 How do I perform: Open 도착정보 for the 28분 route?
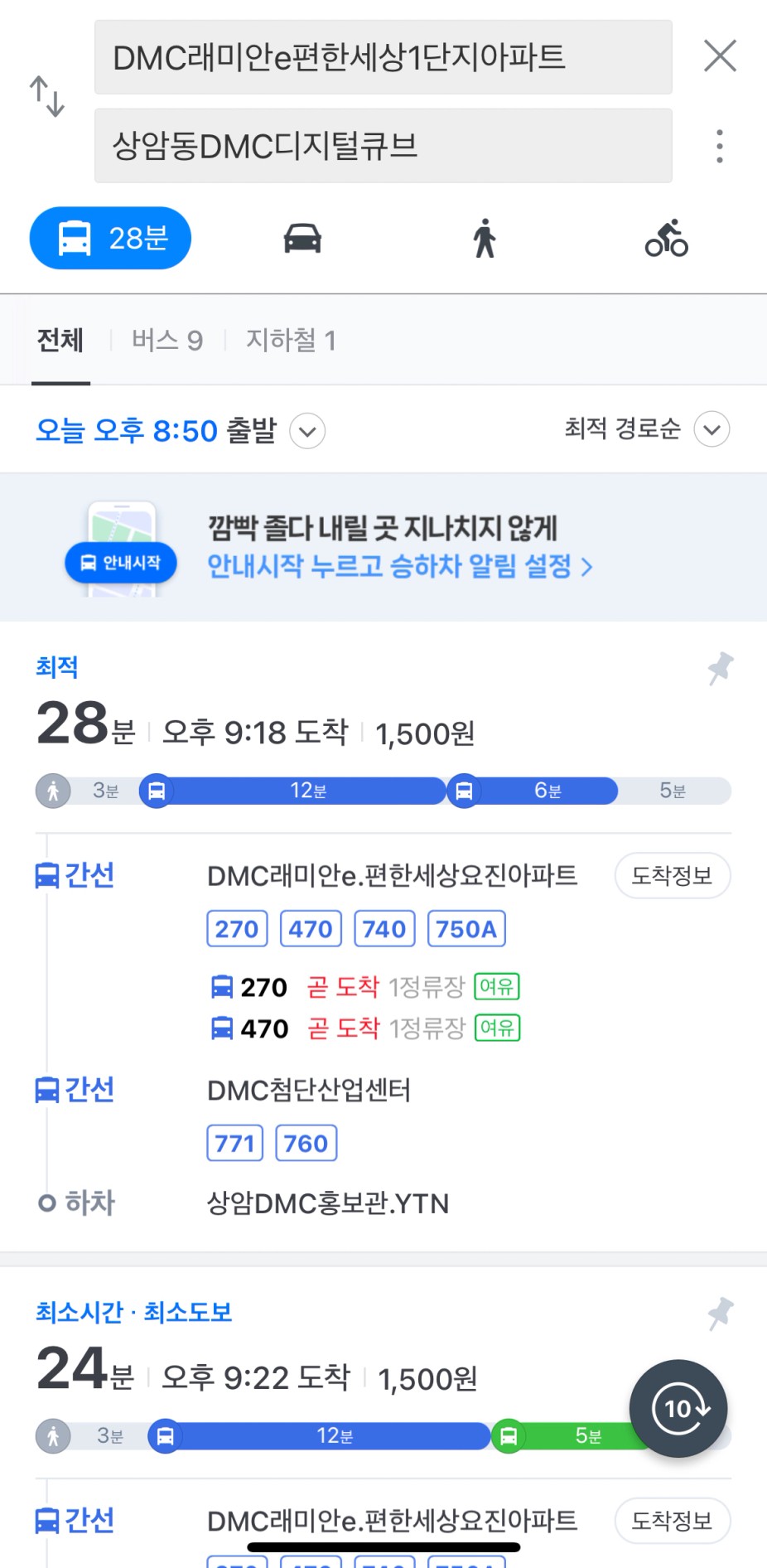click(672, 875)
